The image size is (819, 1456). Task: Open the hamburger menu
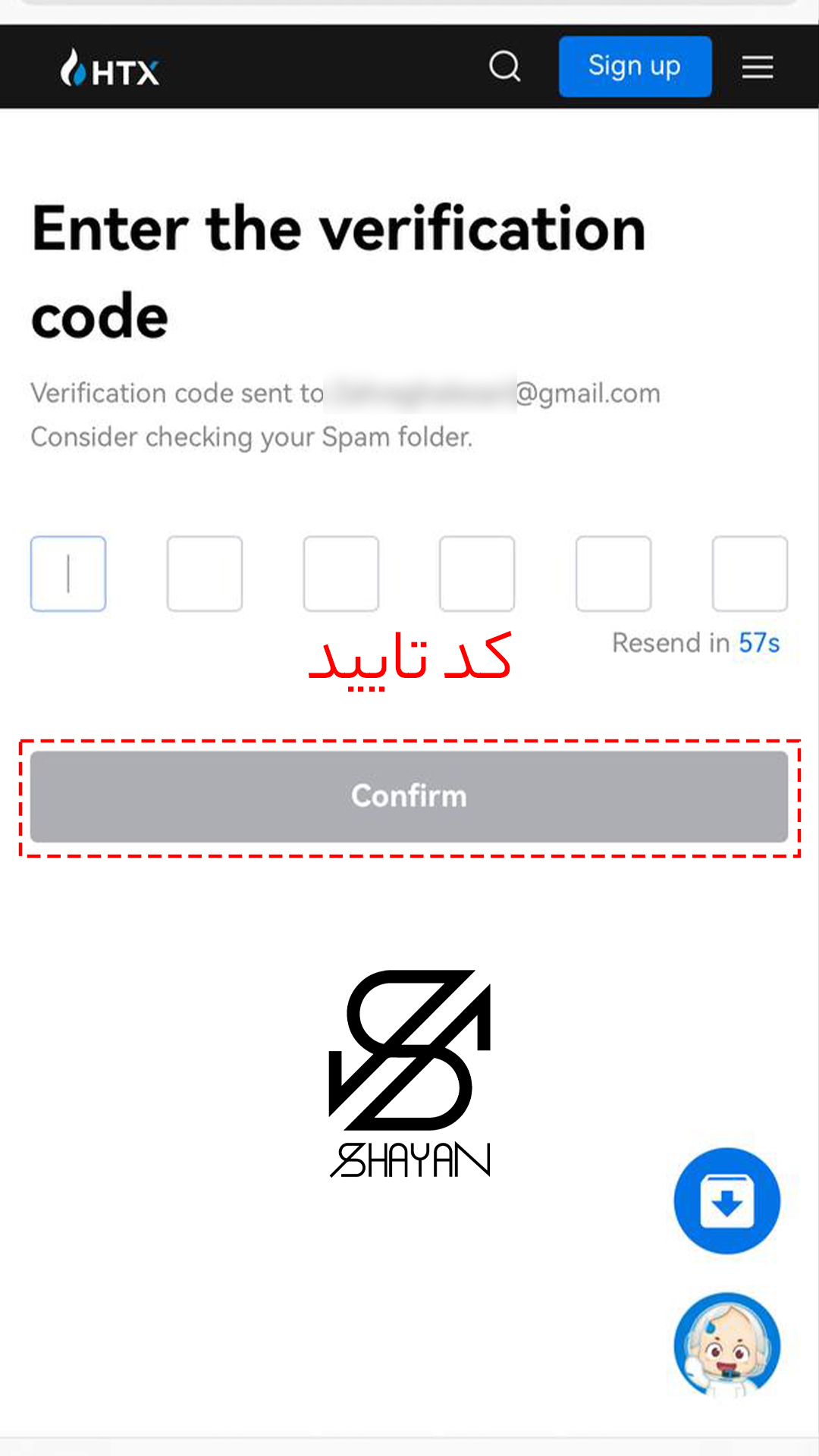757,67
